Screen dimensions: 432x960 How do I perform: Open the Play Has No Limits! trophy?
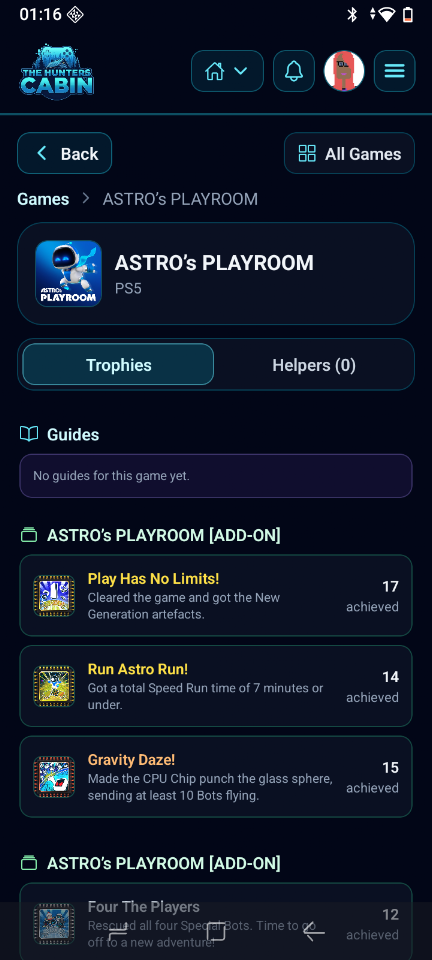click(x=216, y=595)
